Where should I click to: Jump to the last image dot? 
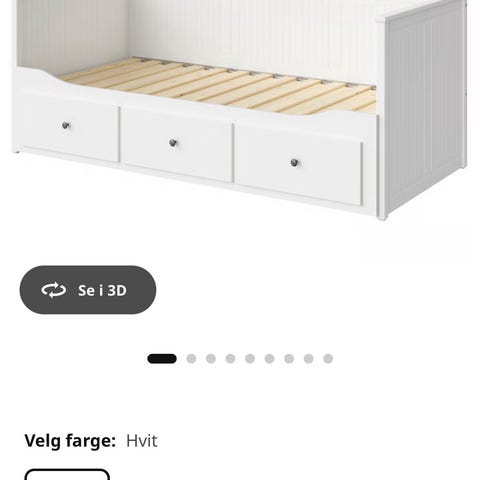click(x=328, y=359)
